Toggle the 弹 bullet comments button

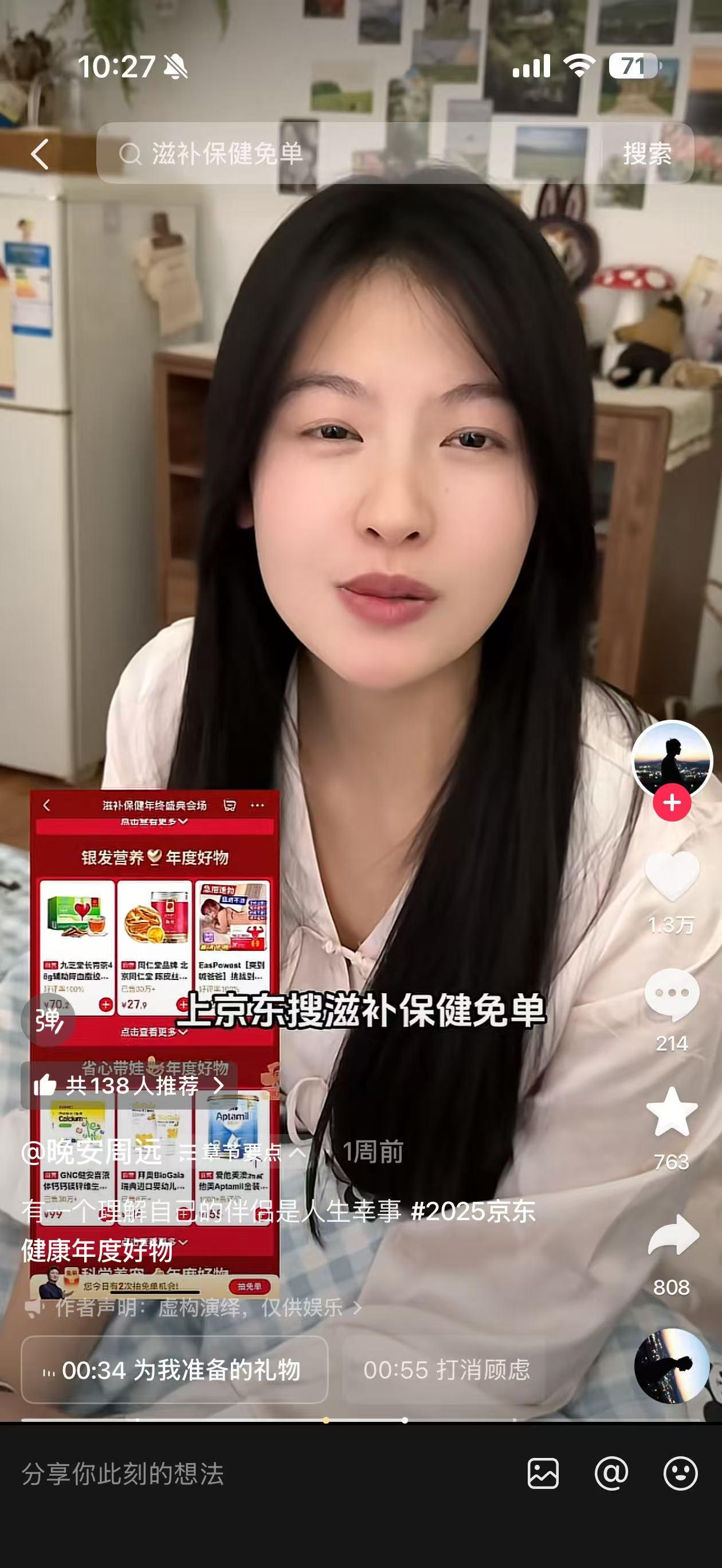pos(48,1020)
